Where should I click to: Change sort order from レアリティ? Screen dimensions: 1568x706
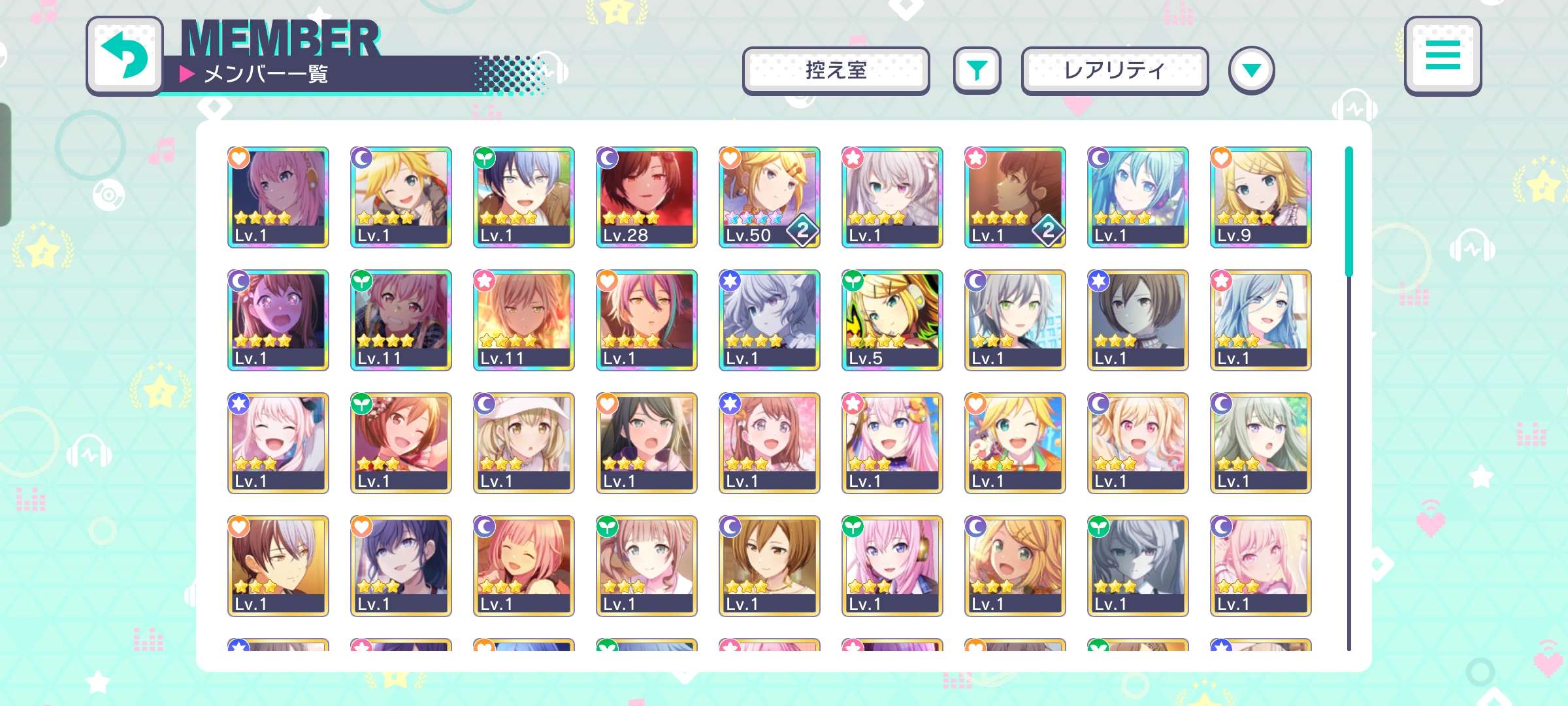[x=1115, y=71]
